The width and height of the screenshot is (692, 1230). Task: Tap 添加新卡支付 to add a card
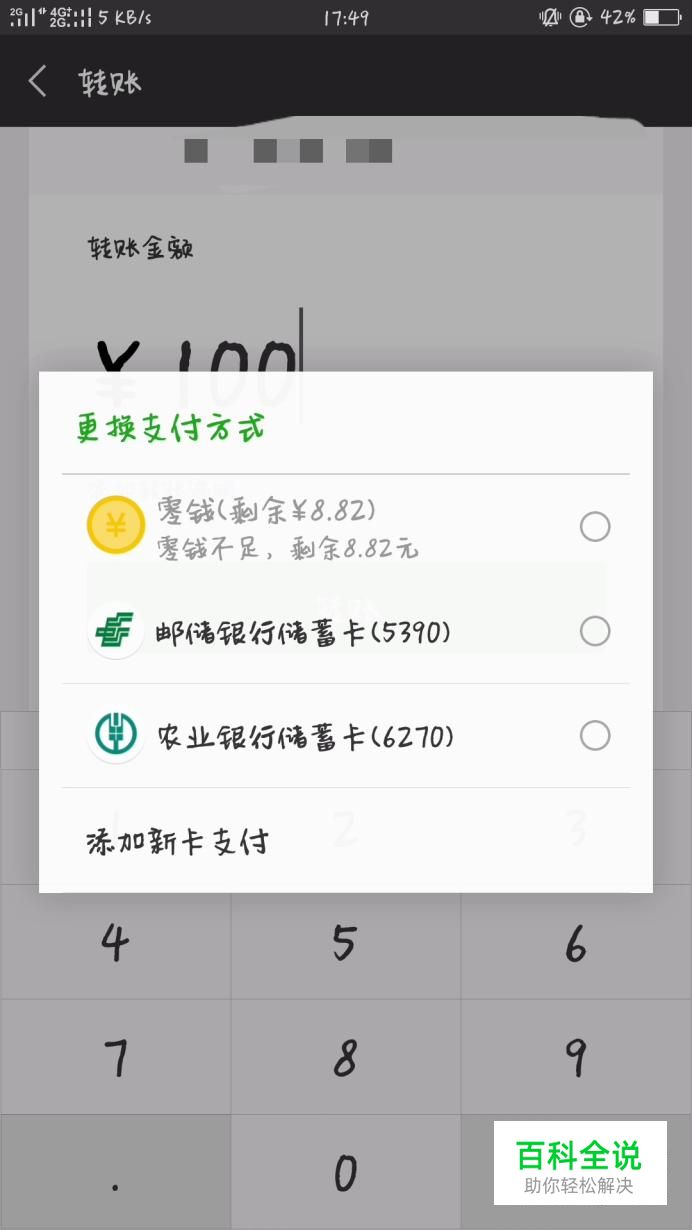pyautogui.click(x=178, y=841)
